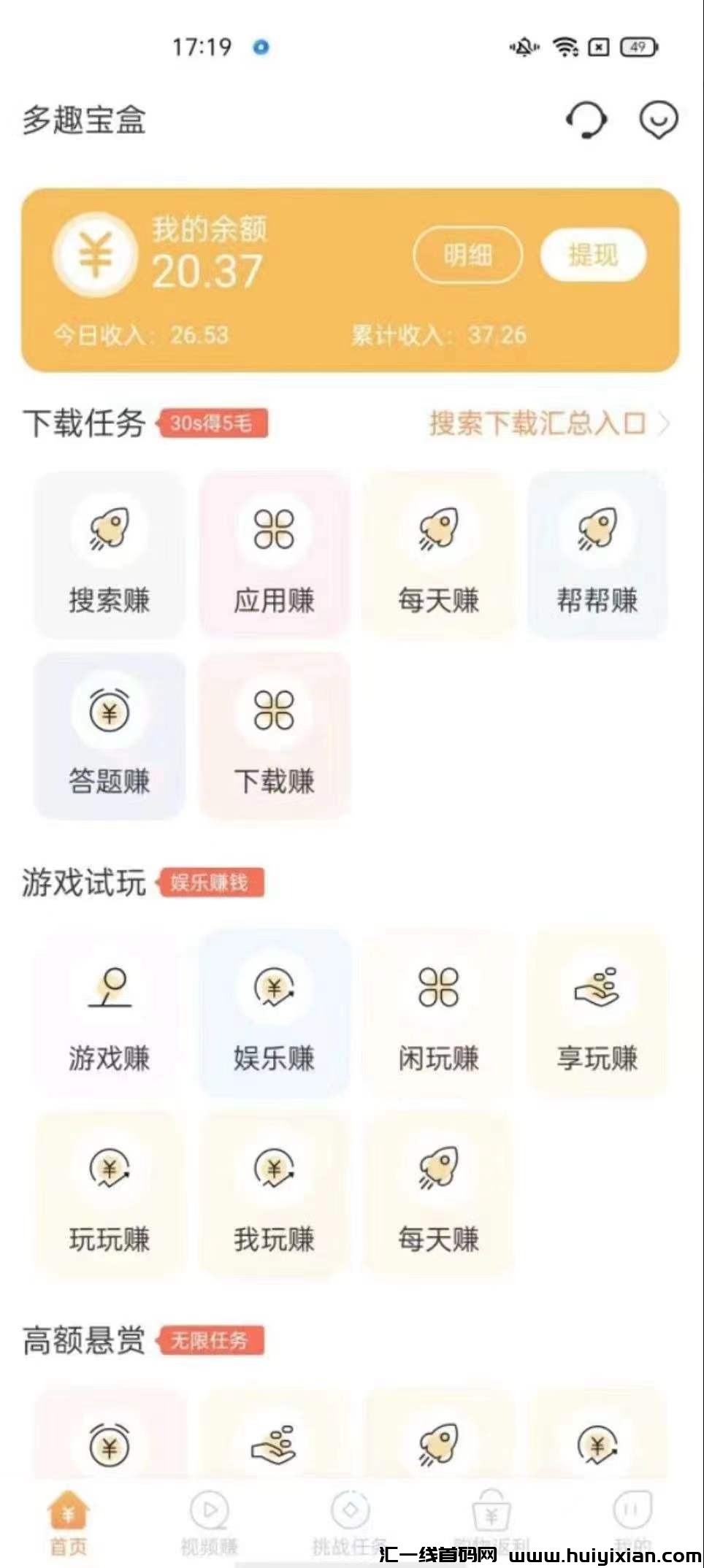
Task: Open the 搜索赚 task tile
Action: click(x=110, y=556)
